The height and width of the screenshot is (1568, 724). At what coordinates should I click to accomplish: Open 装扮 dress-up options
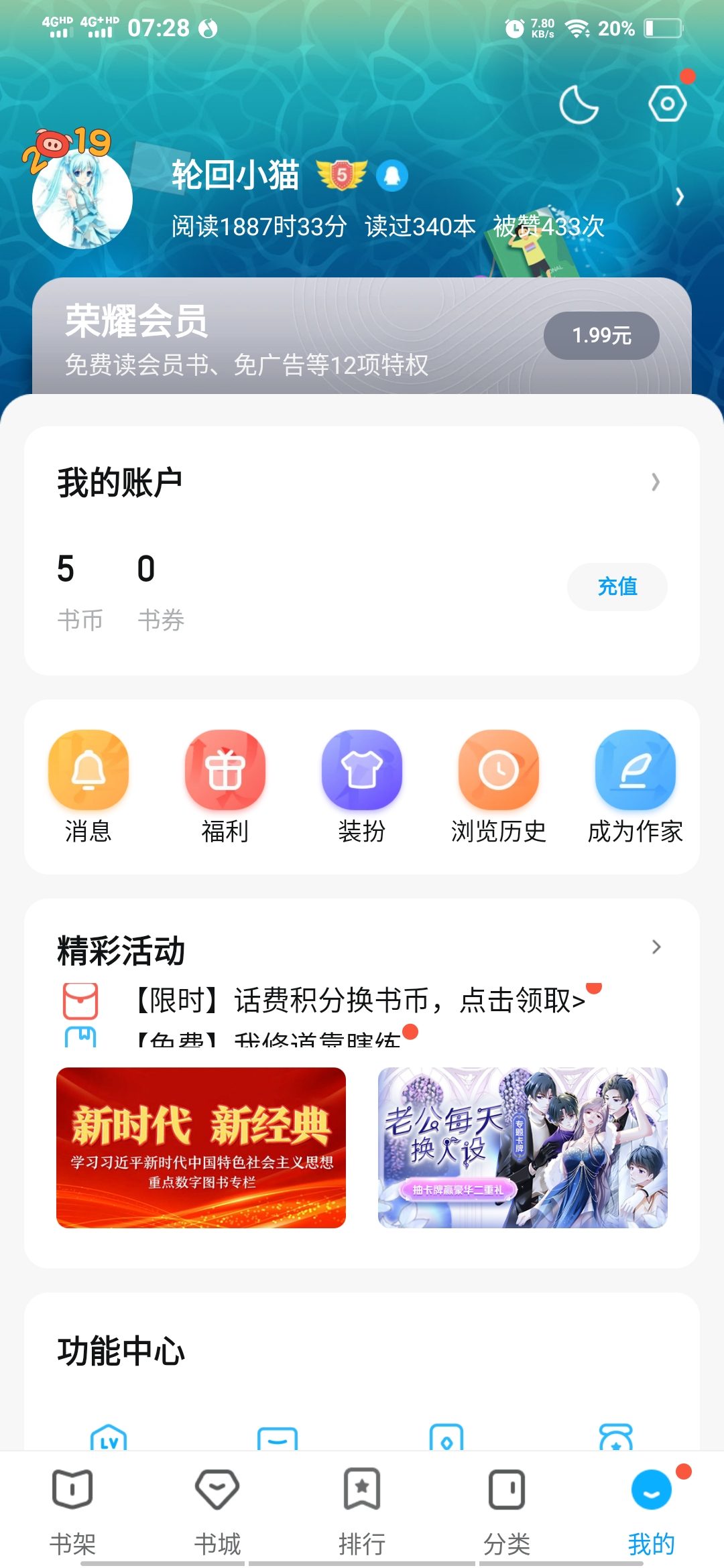point(362,785)
